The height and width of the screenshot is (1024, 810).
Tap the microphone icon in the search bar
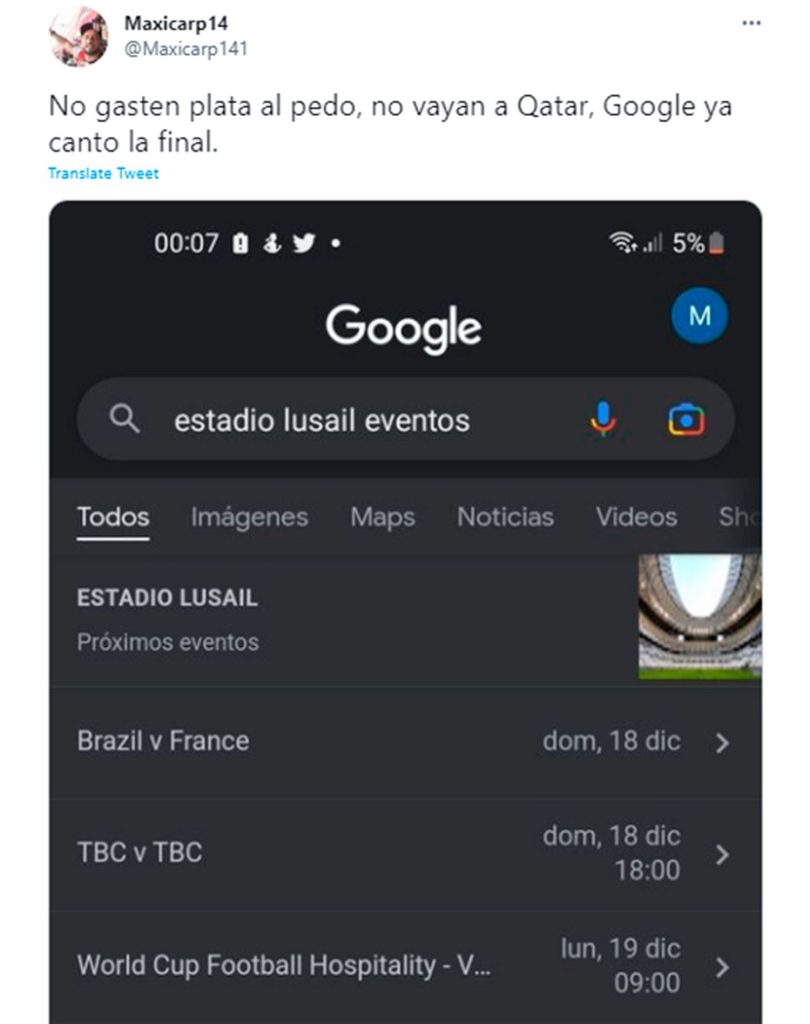pyautogui.click(x=604, y=421)
